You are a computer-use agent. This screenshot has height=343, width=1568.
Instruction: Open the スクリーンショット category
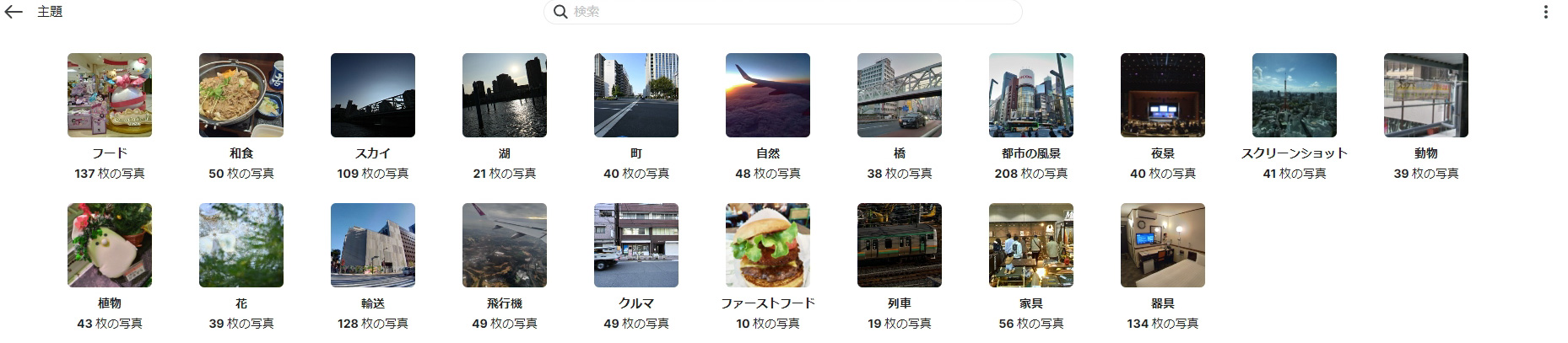click(x=1295, y=95)
